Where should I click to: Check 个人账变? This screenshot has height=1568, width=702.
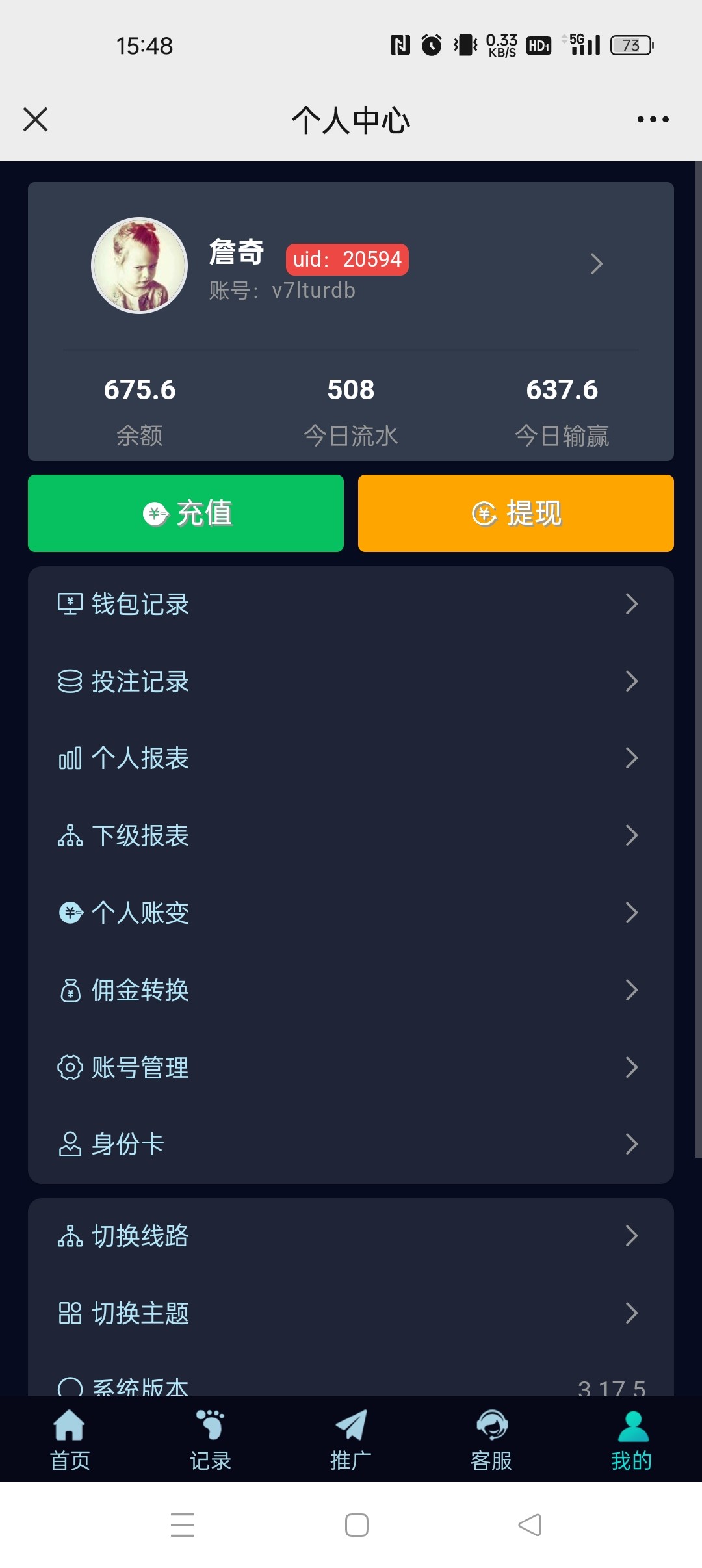pyautogui.click(x=351, y=913)
